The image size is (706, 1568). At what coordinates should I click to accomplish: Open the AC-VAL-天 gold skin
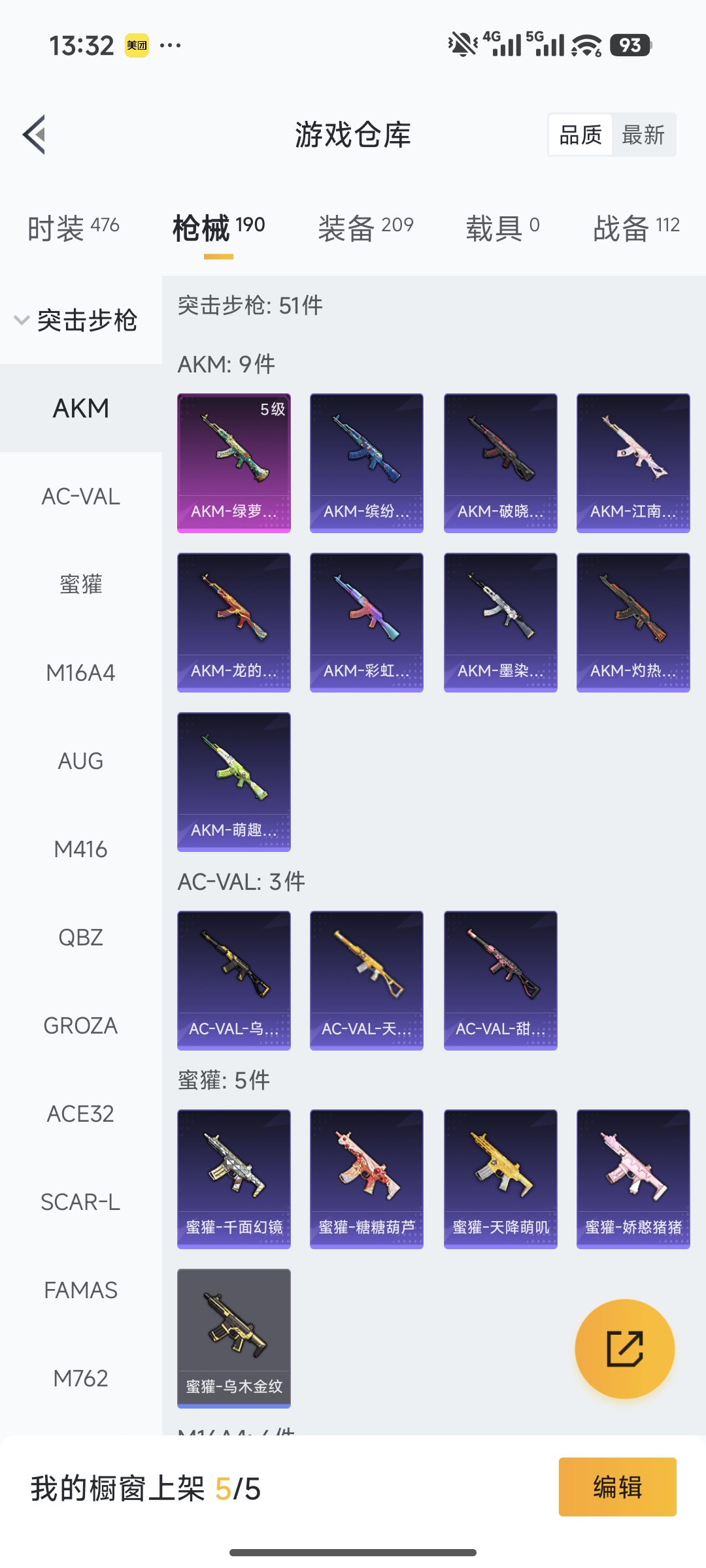(x=367, y=980)
